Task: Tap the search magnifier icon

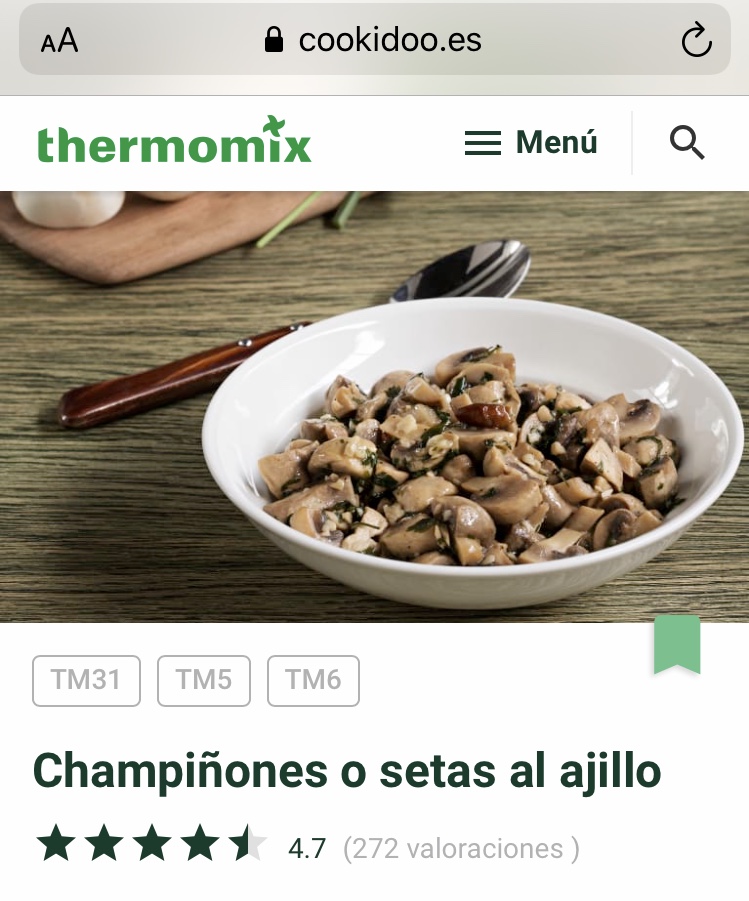Action: (687, 143)
